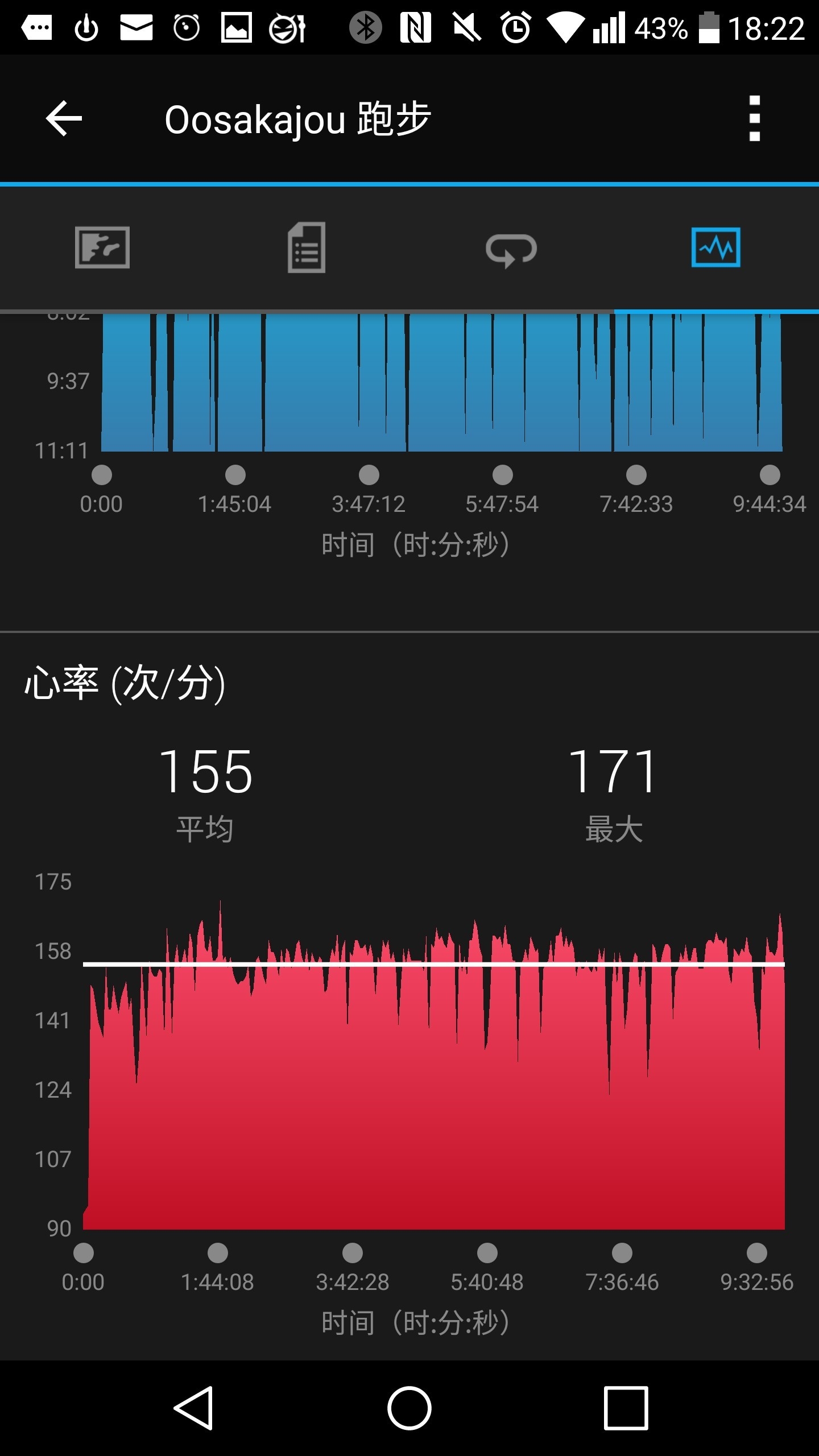This screenshot has width=819, height=1456.
Task: Switch to the map overview tab
Action: pyautogui.click(x=102, y=248)
